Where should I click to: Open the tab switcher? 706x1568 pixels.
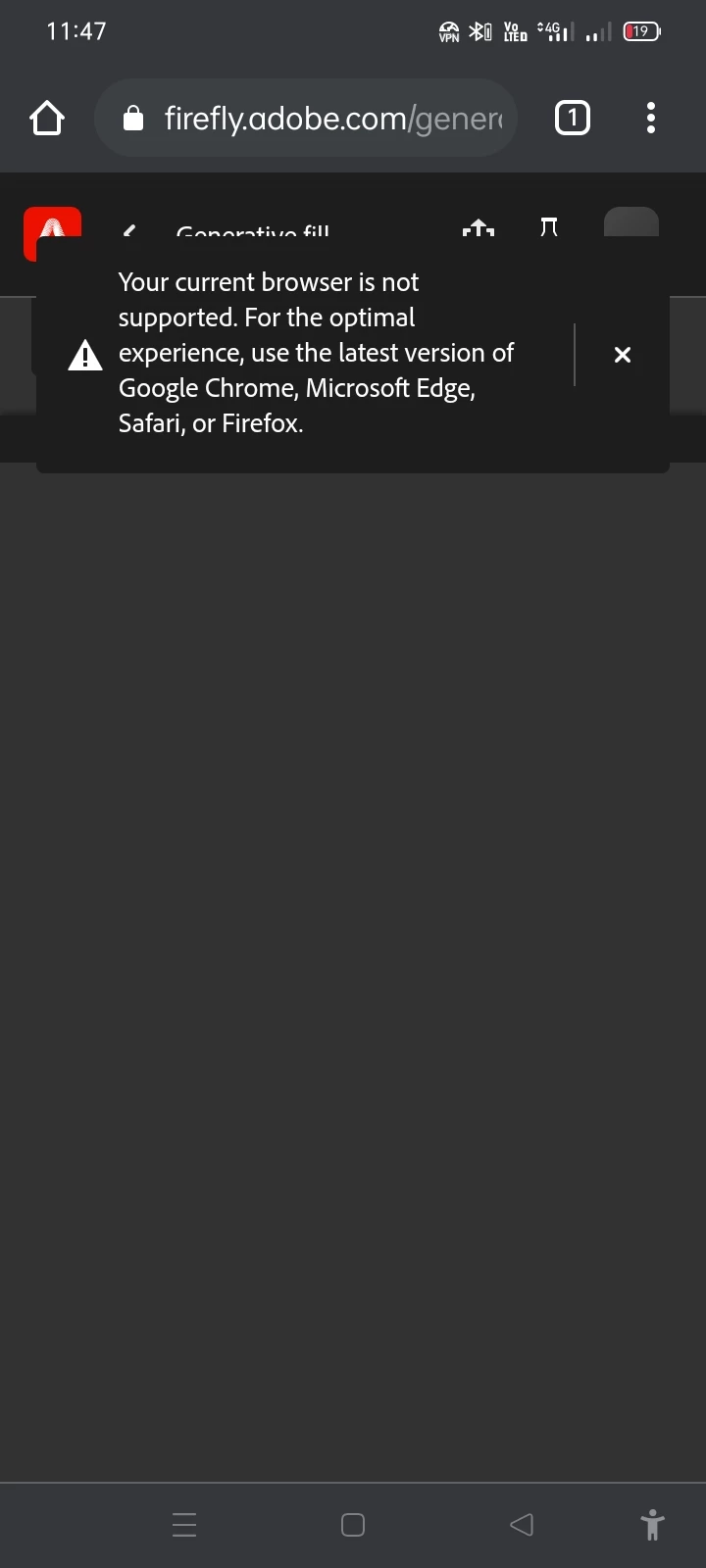point(573,119)
